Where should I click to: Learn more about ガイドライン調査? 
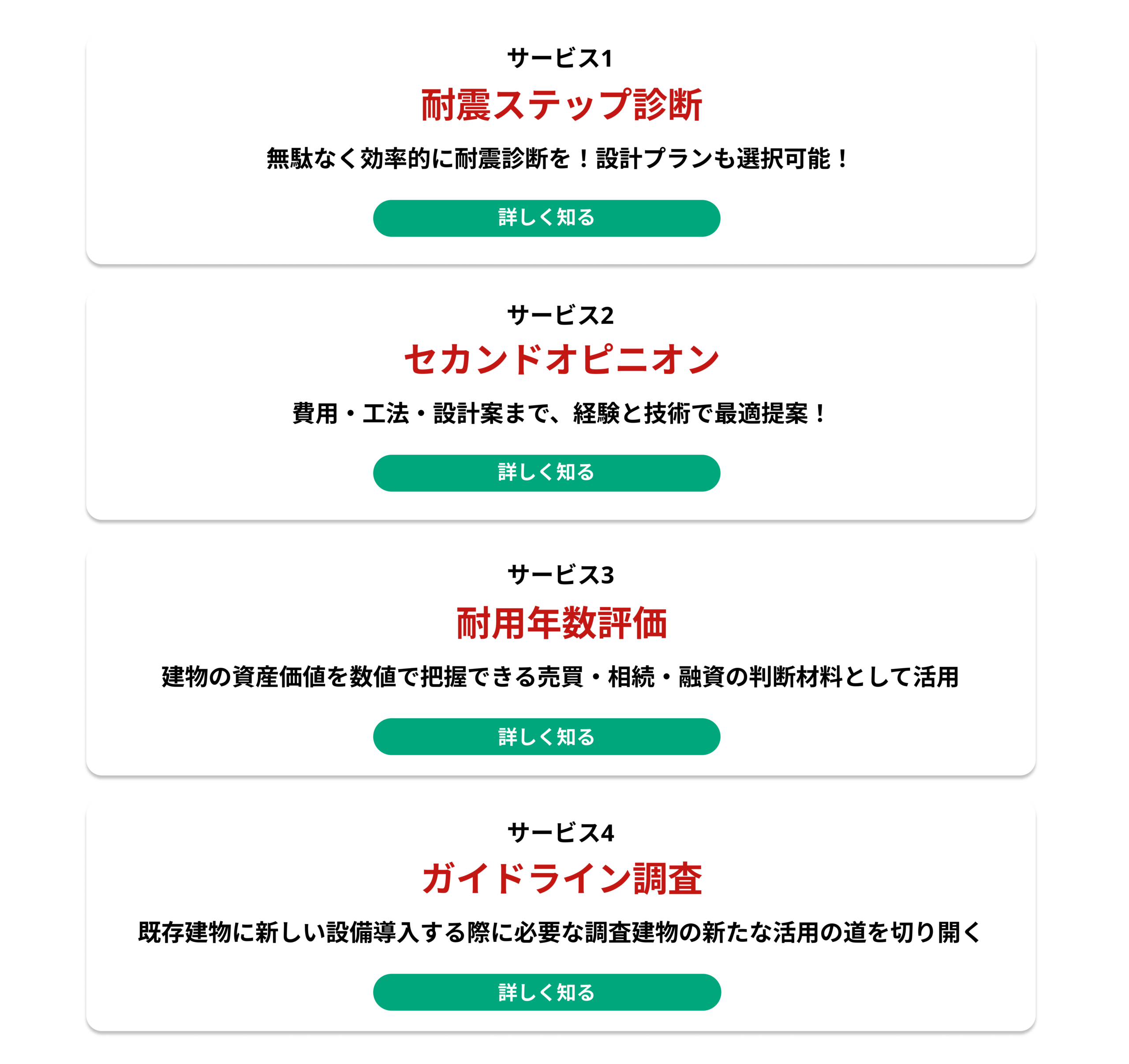[x=546, y=992]
